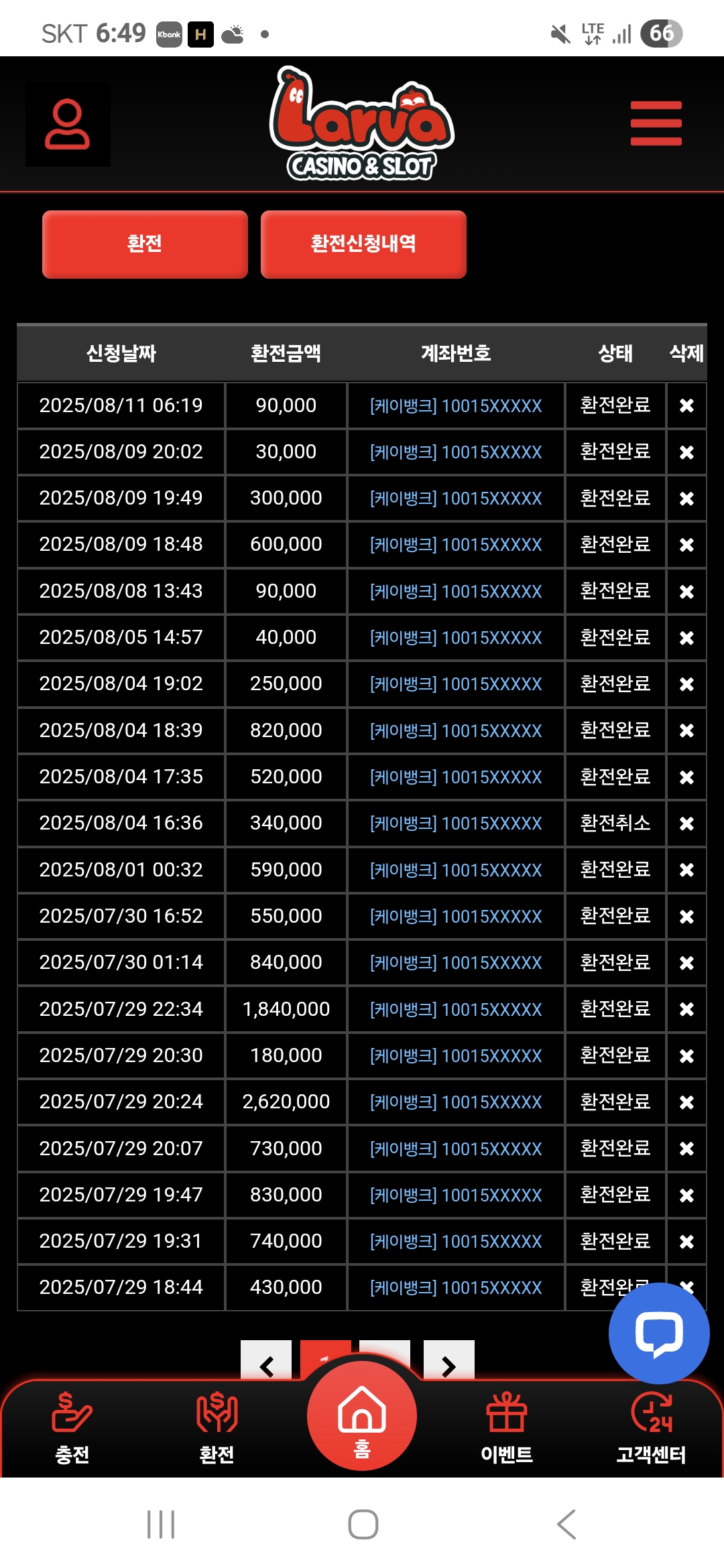724x1568 pixels.
Task: Open the blue live chat bubble
Action: [x=658, y=1333]
